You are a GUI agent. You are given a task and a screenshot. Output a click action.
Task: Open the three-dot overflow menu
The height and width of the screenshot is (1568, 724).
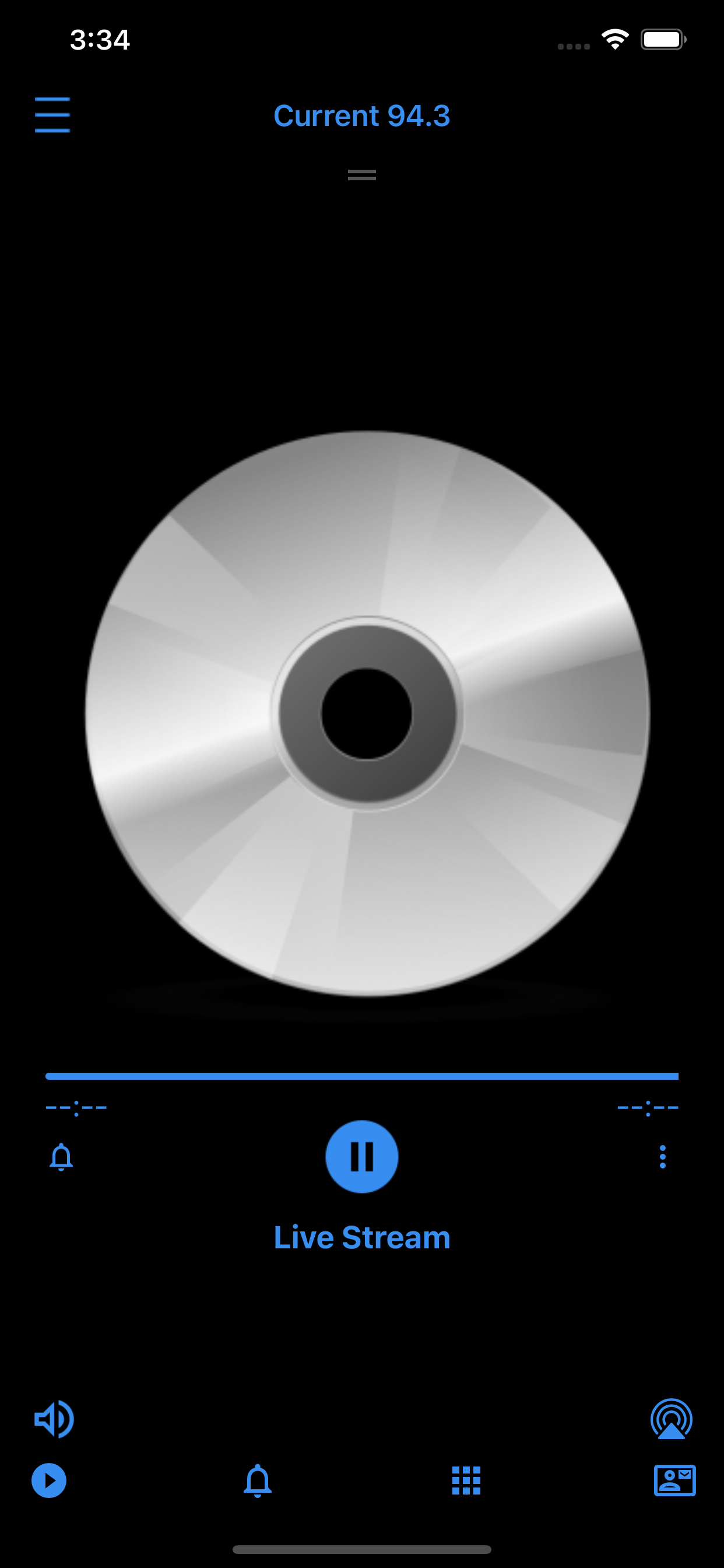663,1156
